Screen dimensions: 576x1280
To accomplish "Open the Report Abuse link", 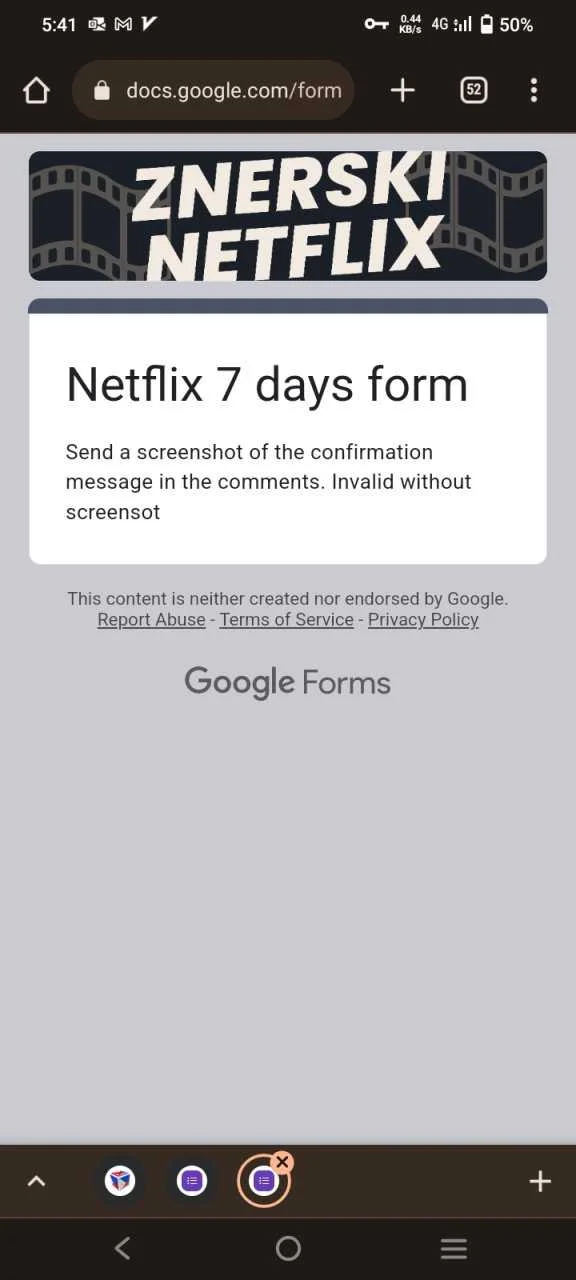I will click(151, 620).
